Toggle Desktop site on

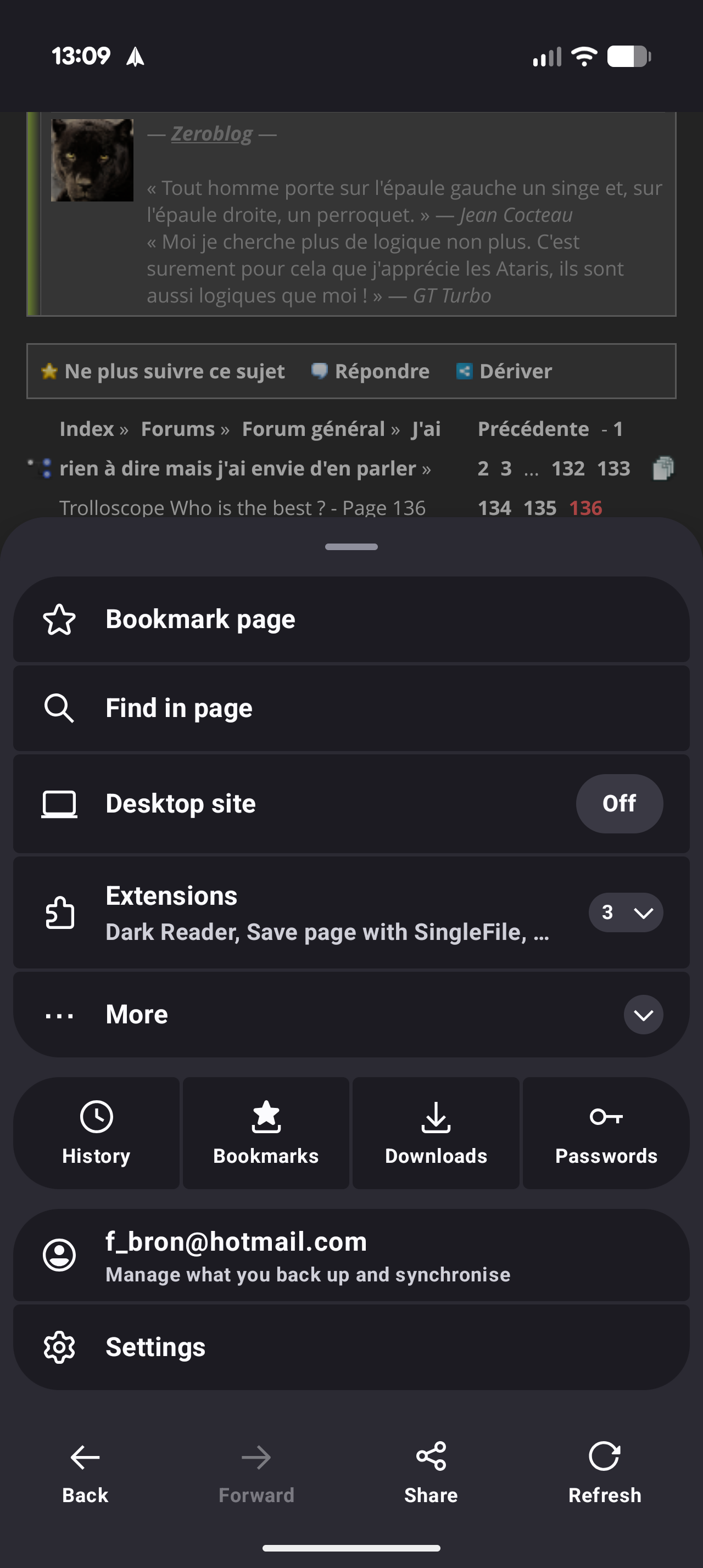coord(619,803)
